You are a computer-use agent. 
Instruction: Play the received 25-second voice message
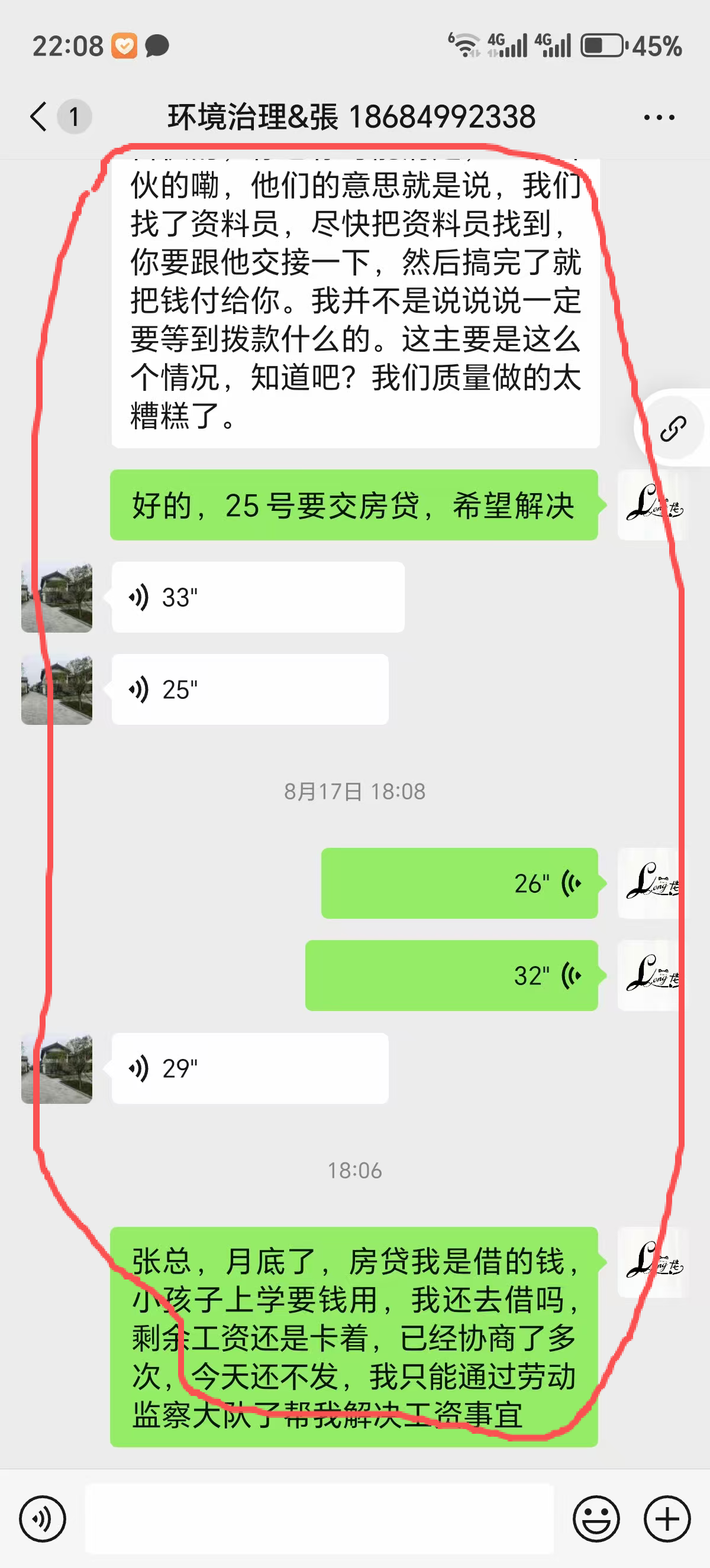click(250, 689)
